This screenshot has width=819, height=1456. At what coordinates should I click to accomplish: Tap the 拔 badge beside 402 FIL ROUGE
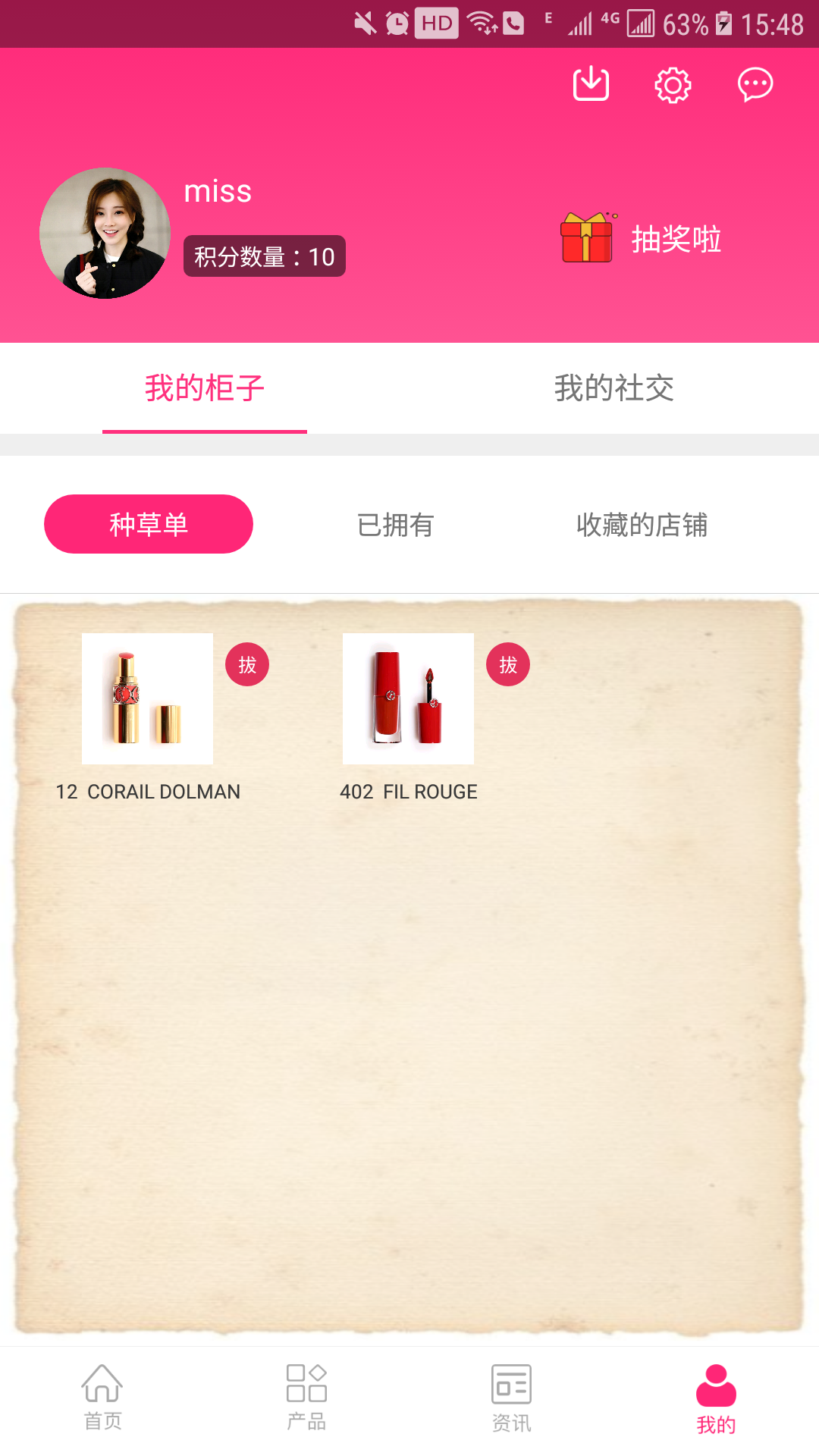[508, 664]
